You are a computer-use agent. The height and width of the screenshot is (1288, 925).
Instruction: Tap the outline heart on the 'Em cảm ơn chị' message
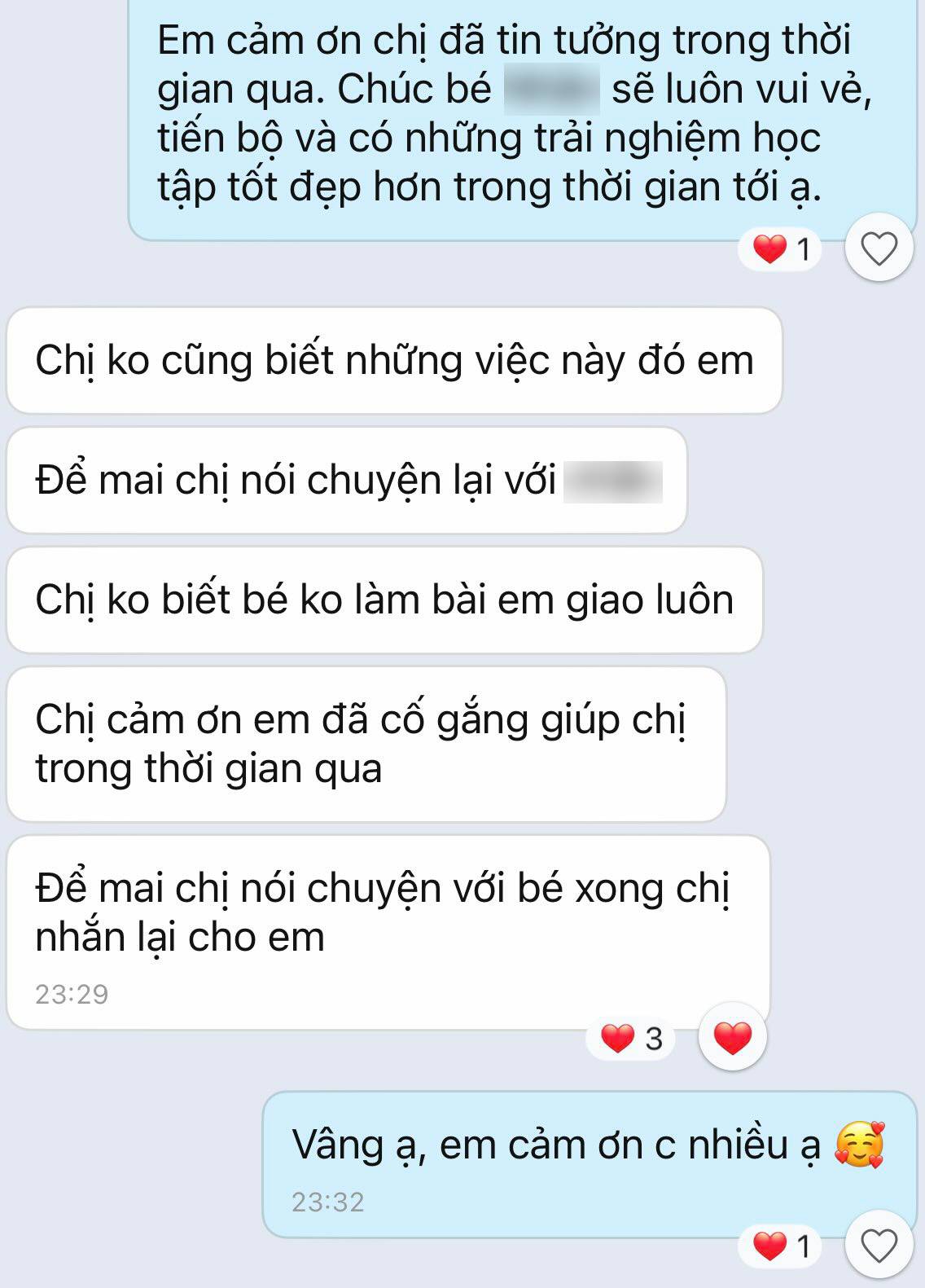click(879, 248)
